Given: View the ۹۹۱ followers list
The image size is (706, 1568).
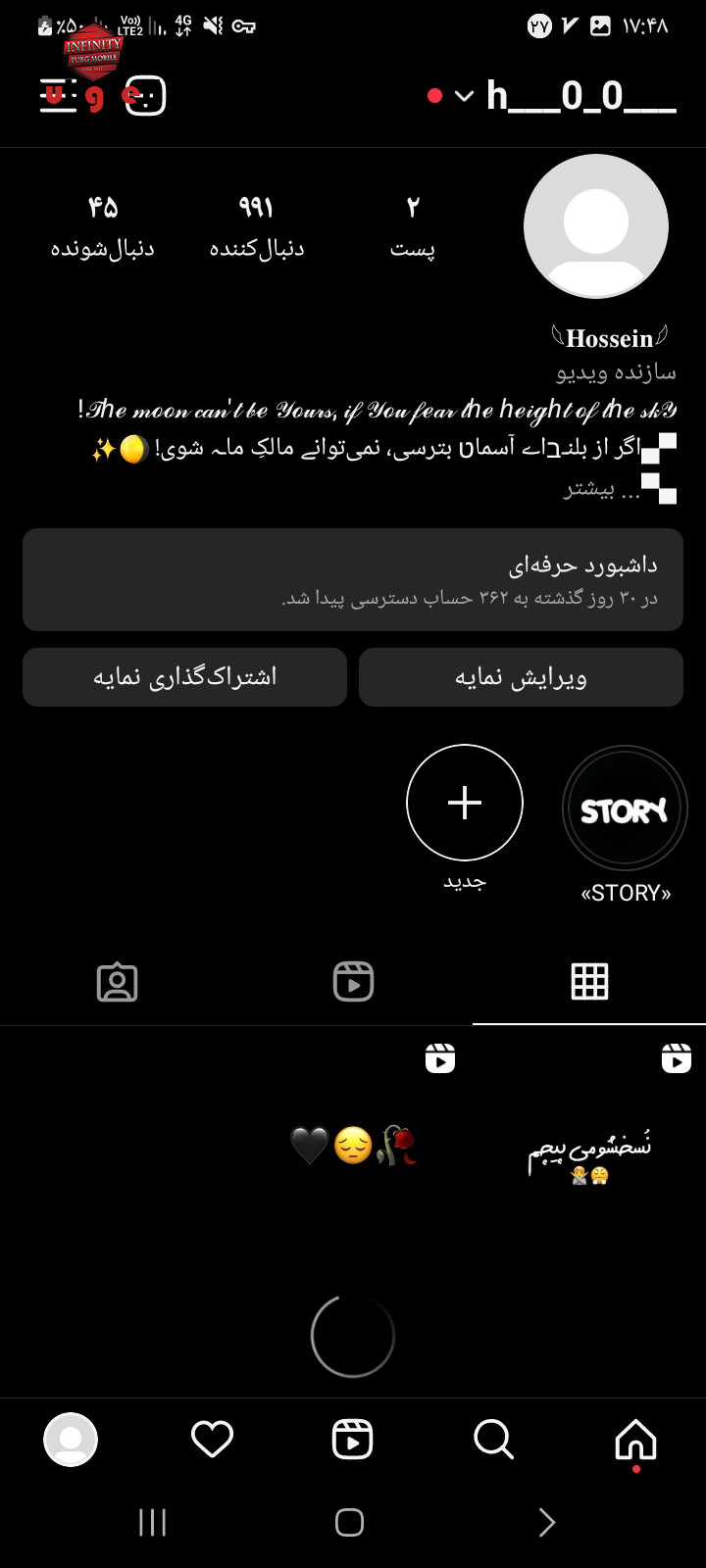Looking at the screenshot, I should pos(256,226).
